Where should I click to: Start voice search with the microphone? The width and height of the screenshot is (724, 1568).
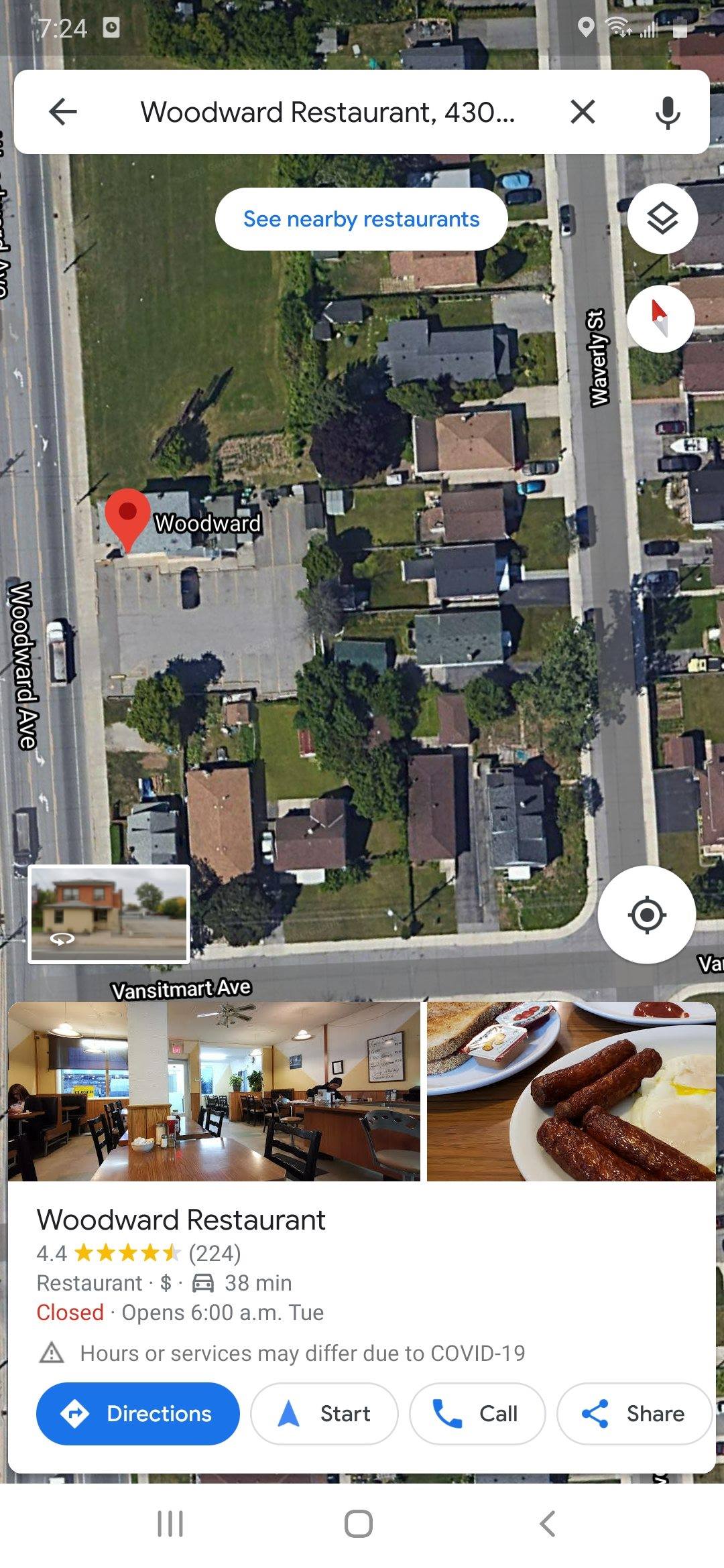pos(667,112)
